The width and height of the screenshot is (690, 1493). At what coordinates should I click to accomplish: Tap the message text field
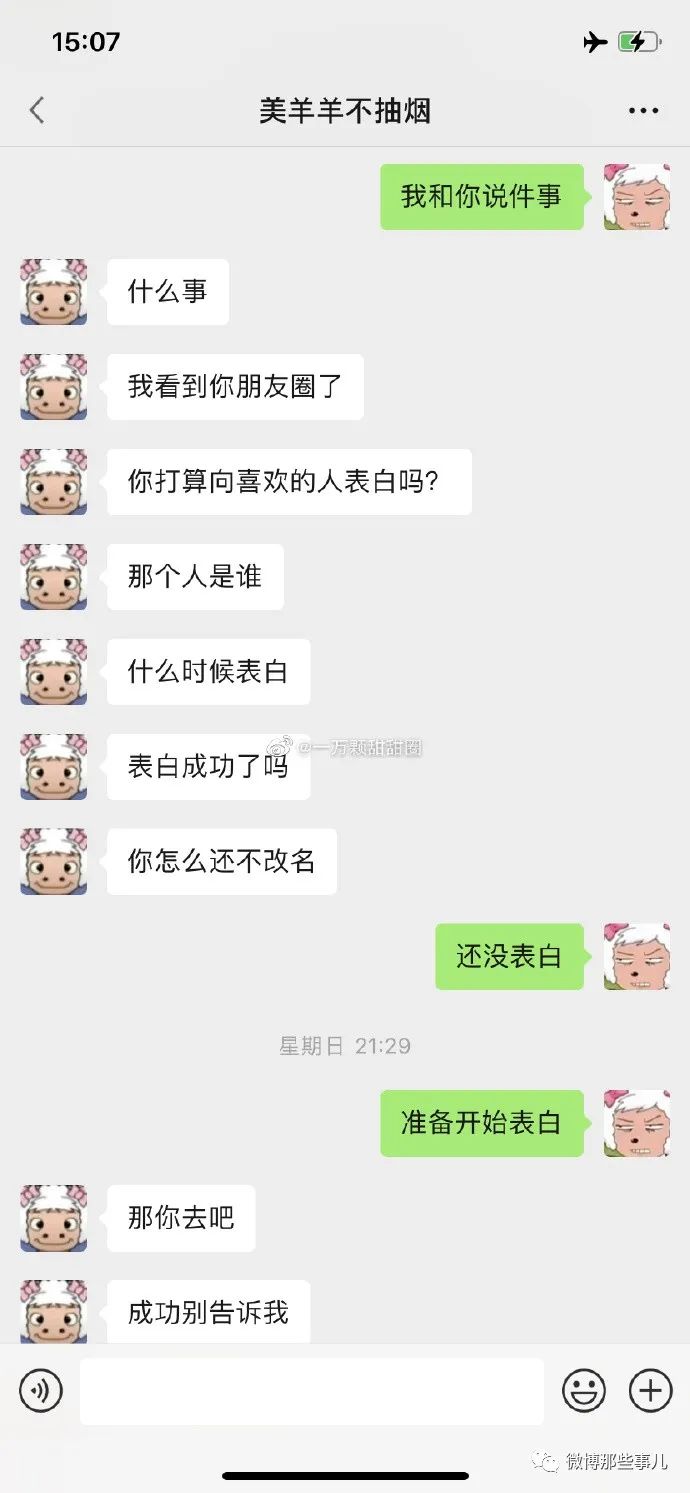311,1390
